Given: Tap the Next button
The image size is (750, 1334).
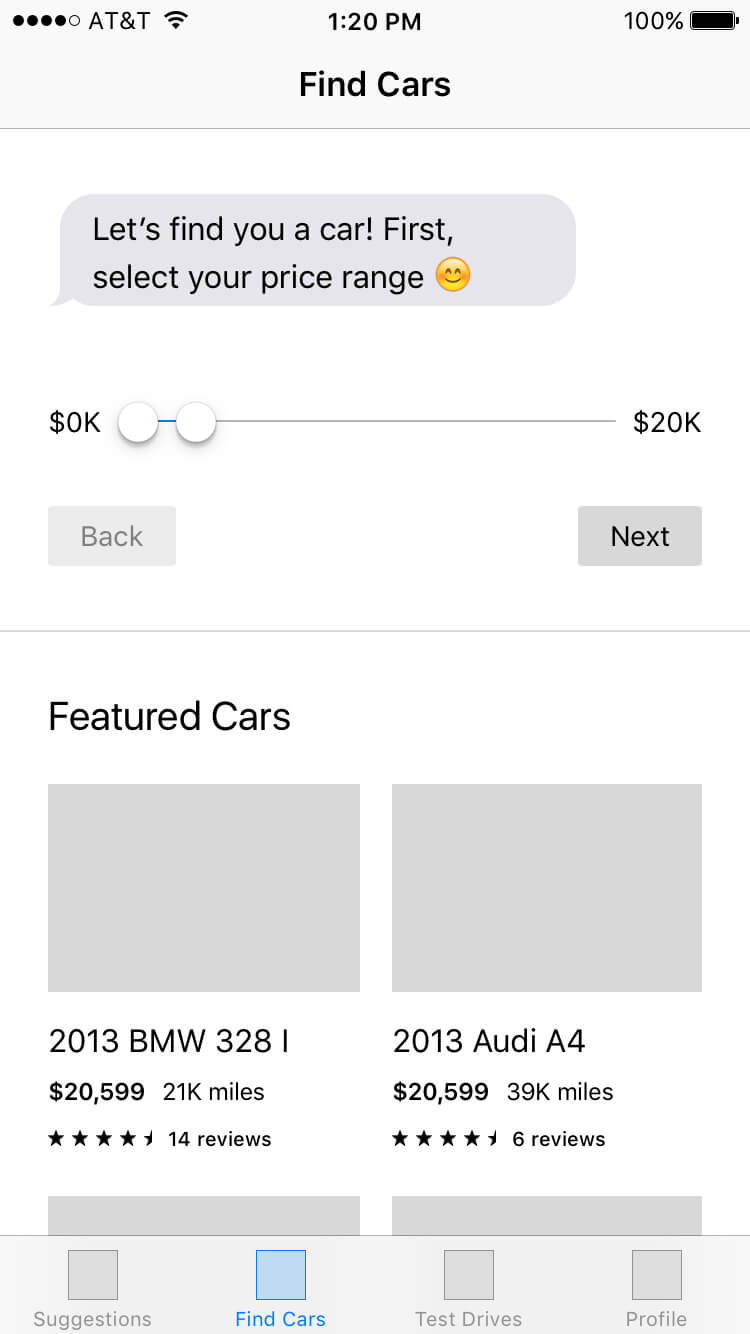Looking at the screenshot, I should coord(640,536).
